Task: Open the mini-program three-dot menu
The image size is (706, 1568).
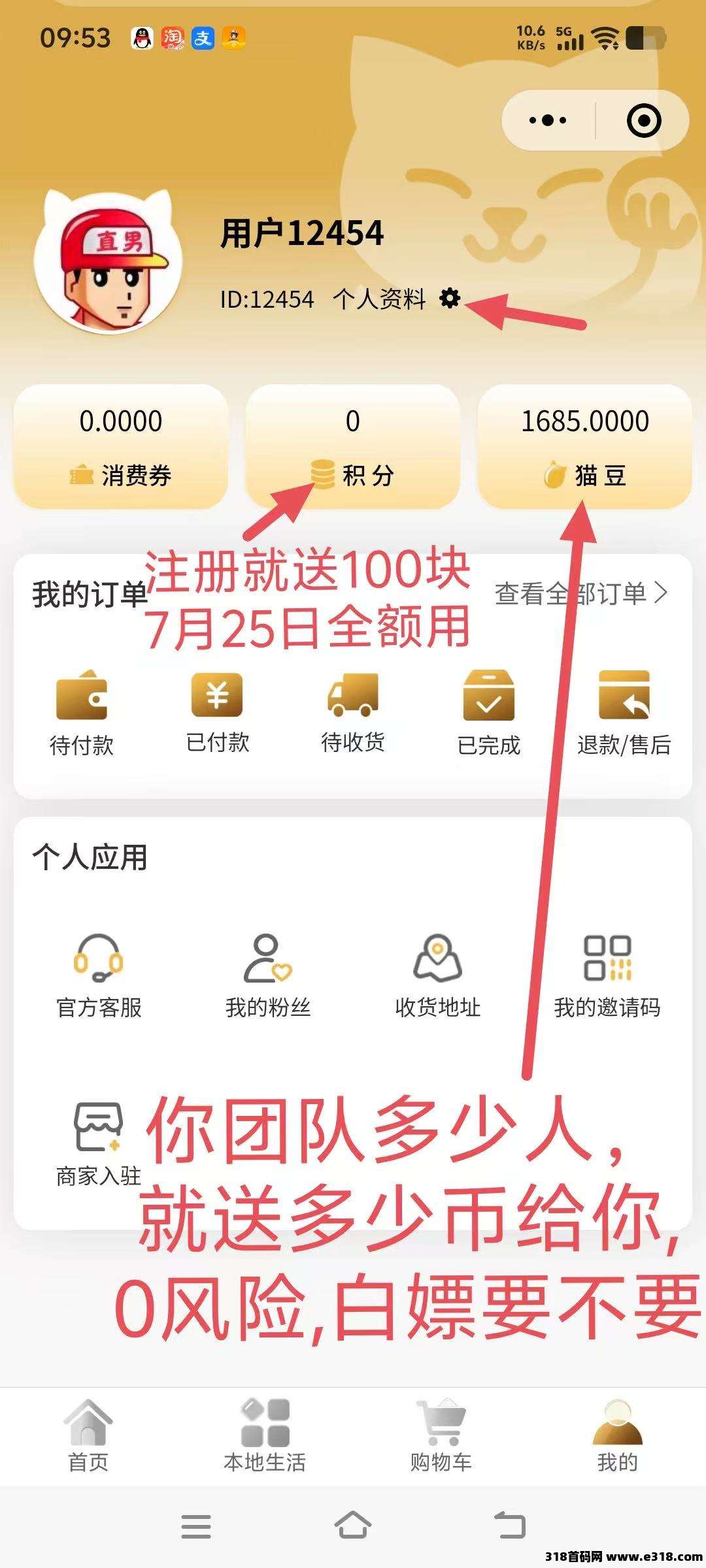Action: 548,120
